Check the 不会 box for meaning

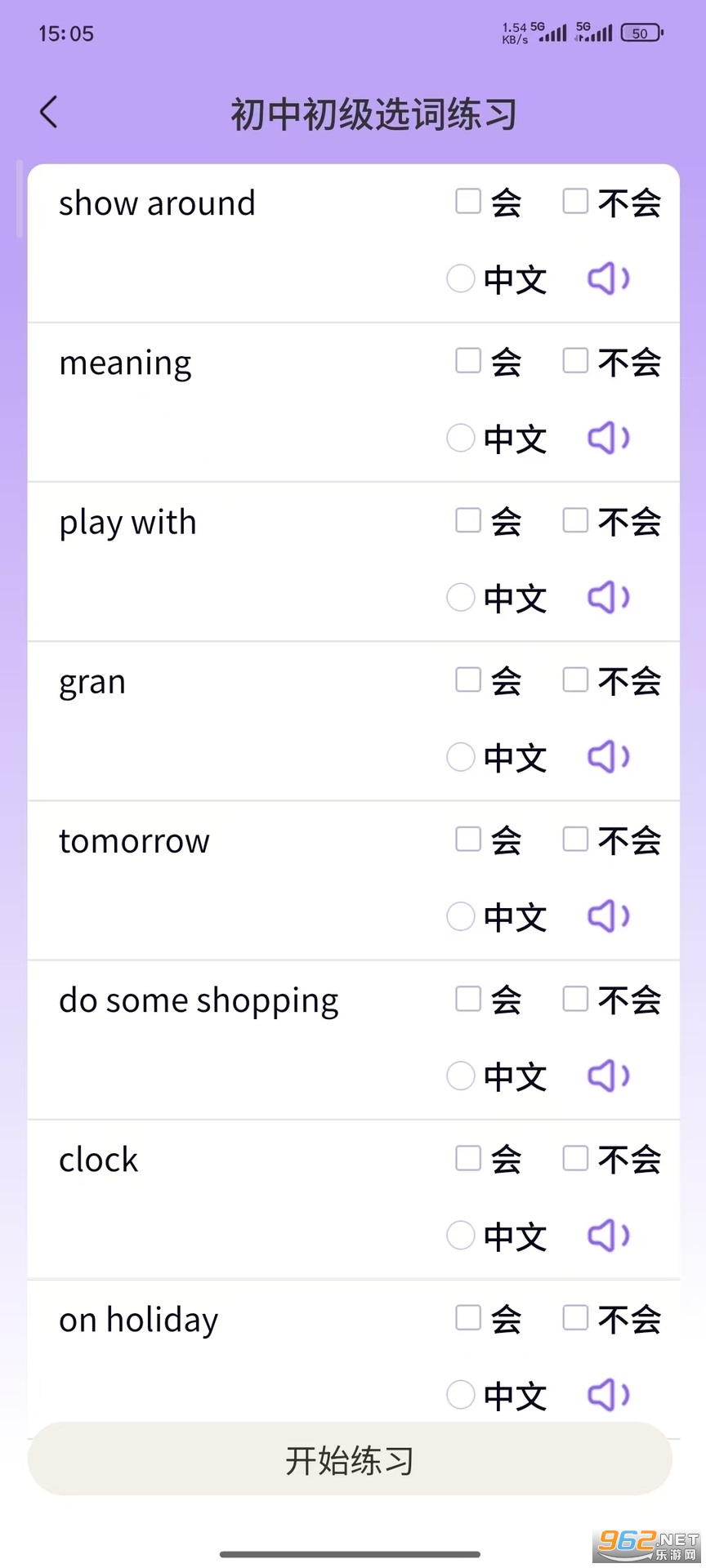[575, 360]
